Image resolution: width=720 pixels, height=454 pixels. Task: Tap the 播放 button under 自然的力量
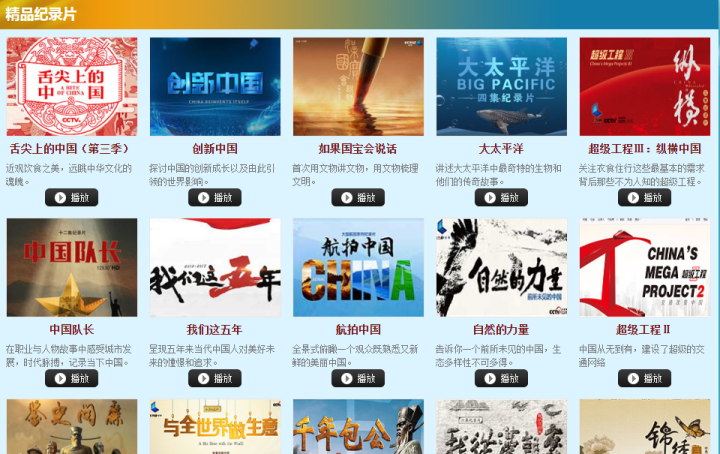pos(501,378)
